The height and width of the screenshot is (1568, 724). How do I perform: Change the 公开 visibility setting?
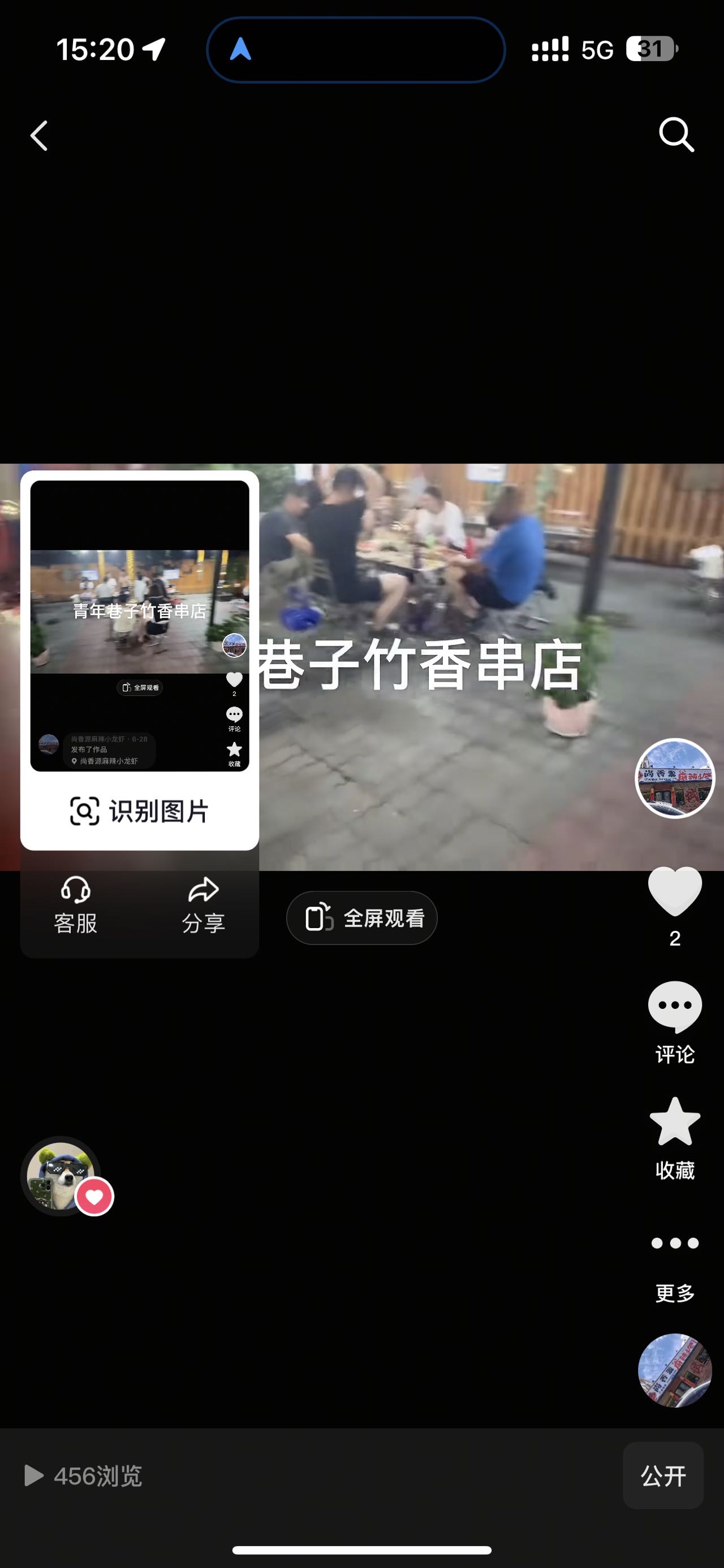click(662, 1475)
